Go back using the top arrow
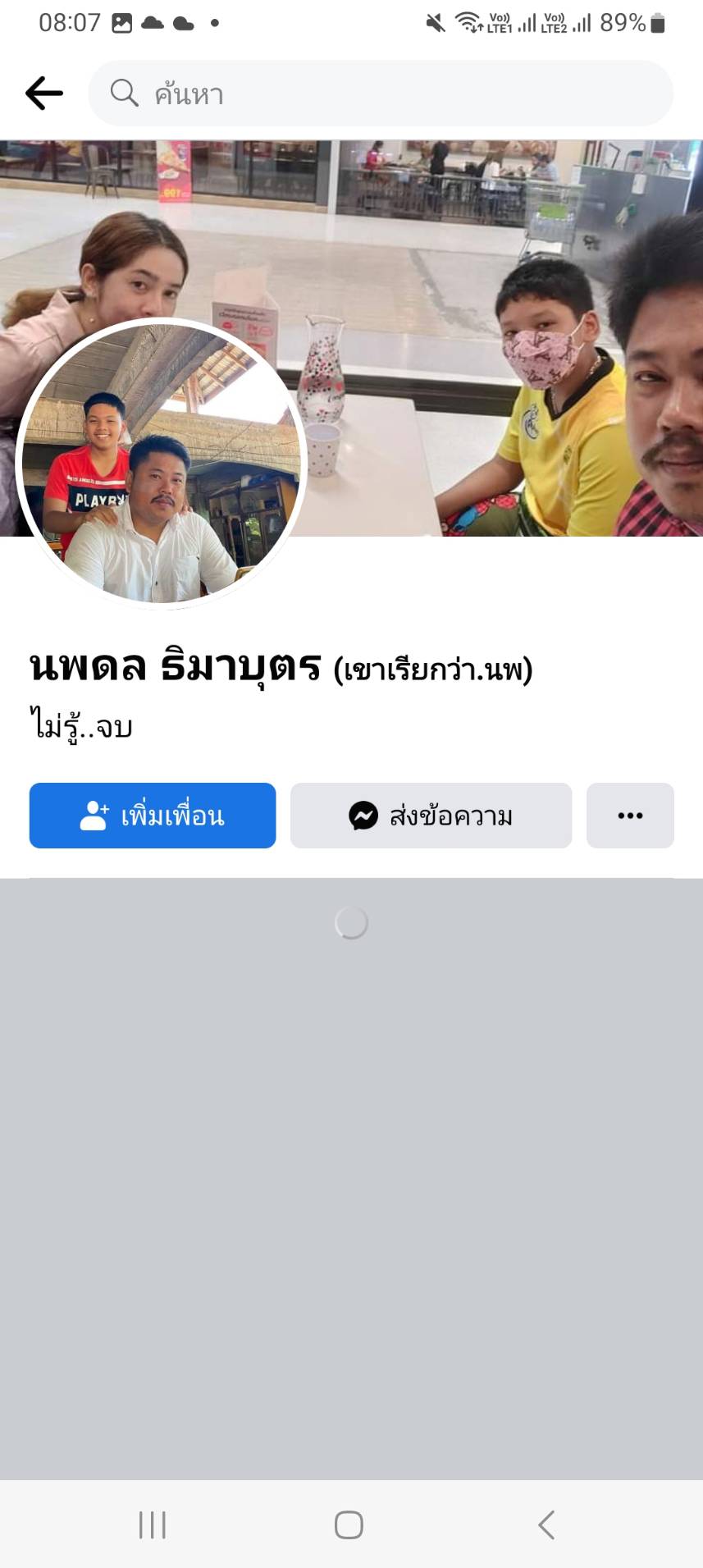The width and height of the screenshot is (703, 1568). coord(44,94)
